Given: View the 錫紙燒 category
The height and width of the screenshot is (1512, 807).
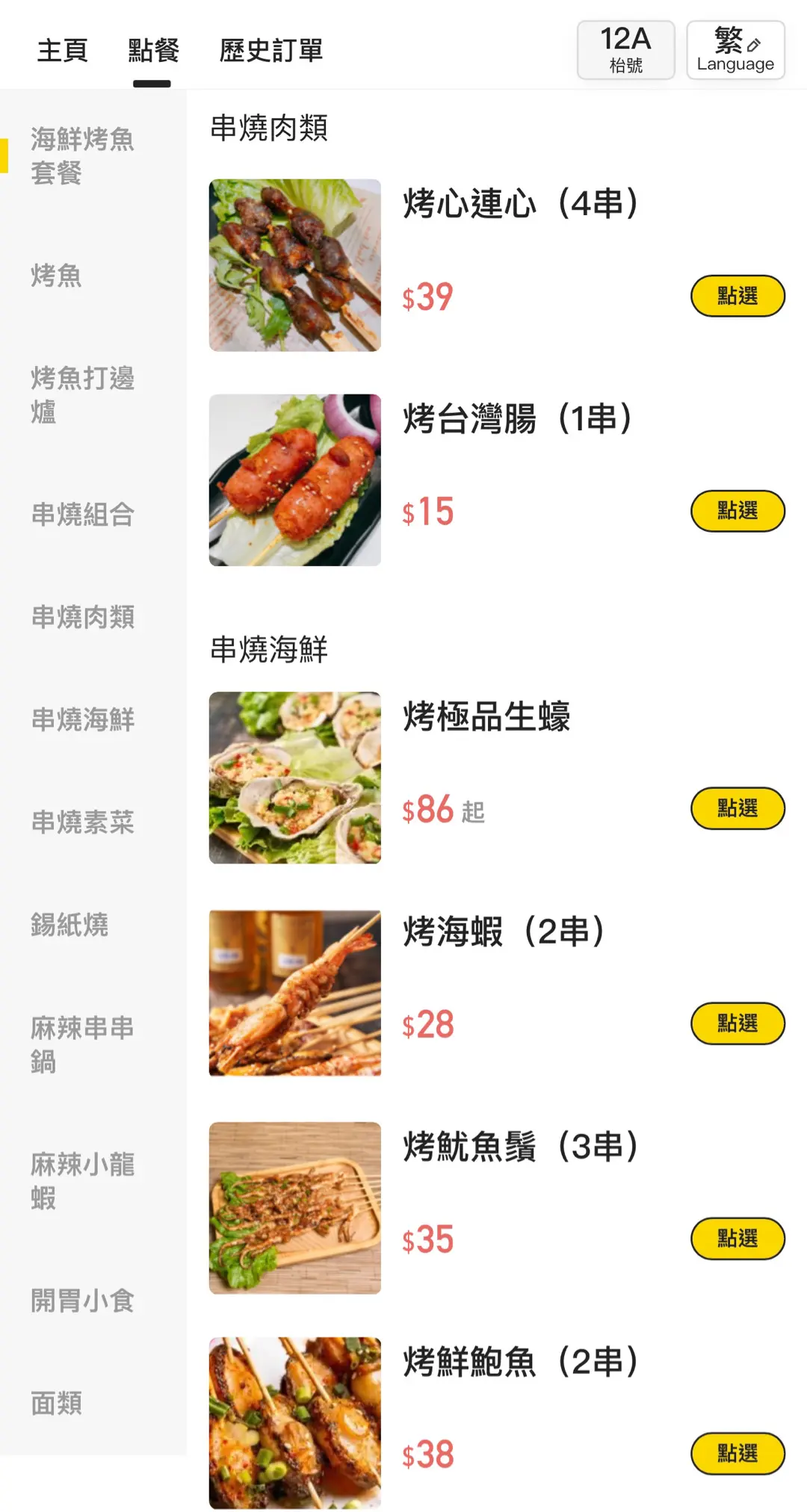Looking at the screenshot, I should (69, 925).
